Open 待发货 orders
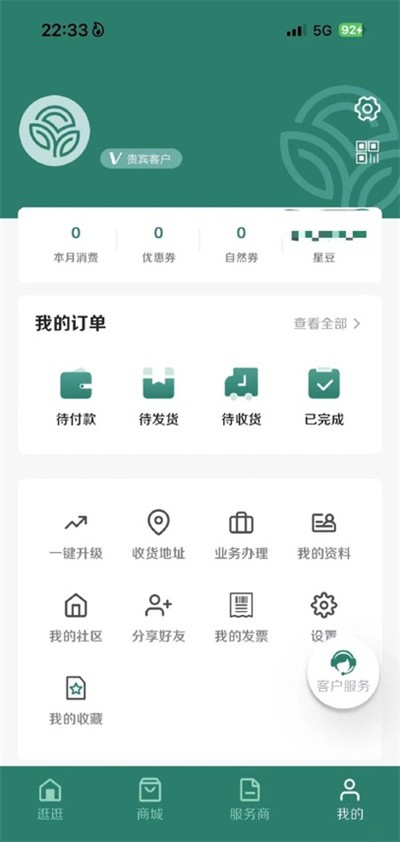 point(158,397)
